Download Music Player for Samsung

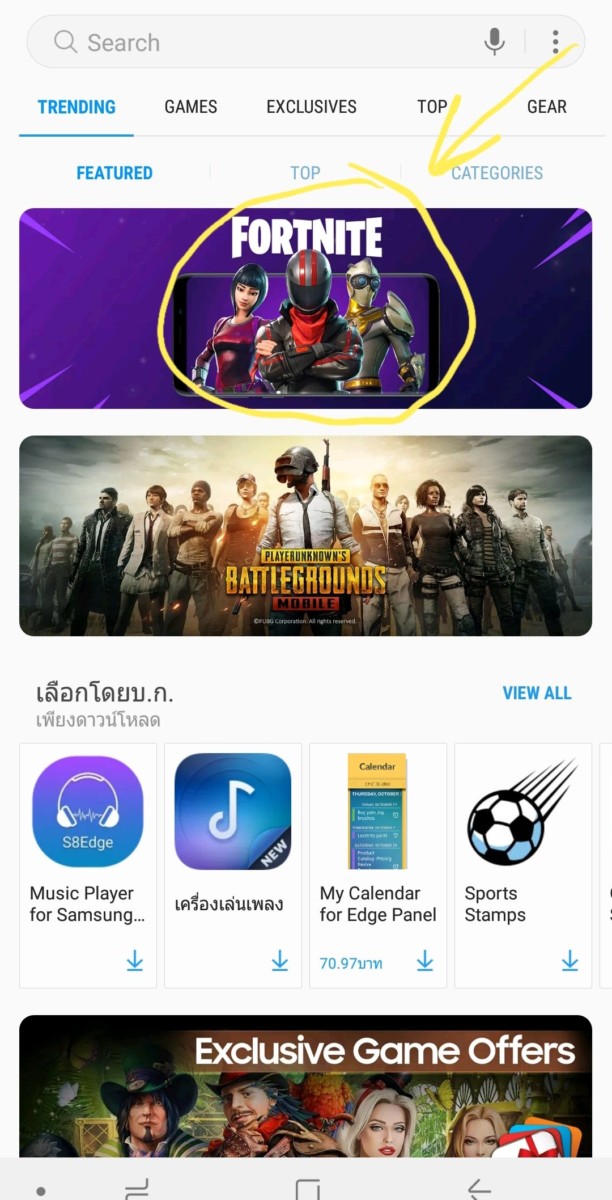coord(135,962)
